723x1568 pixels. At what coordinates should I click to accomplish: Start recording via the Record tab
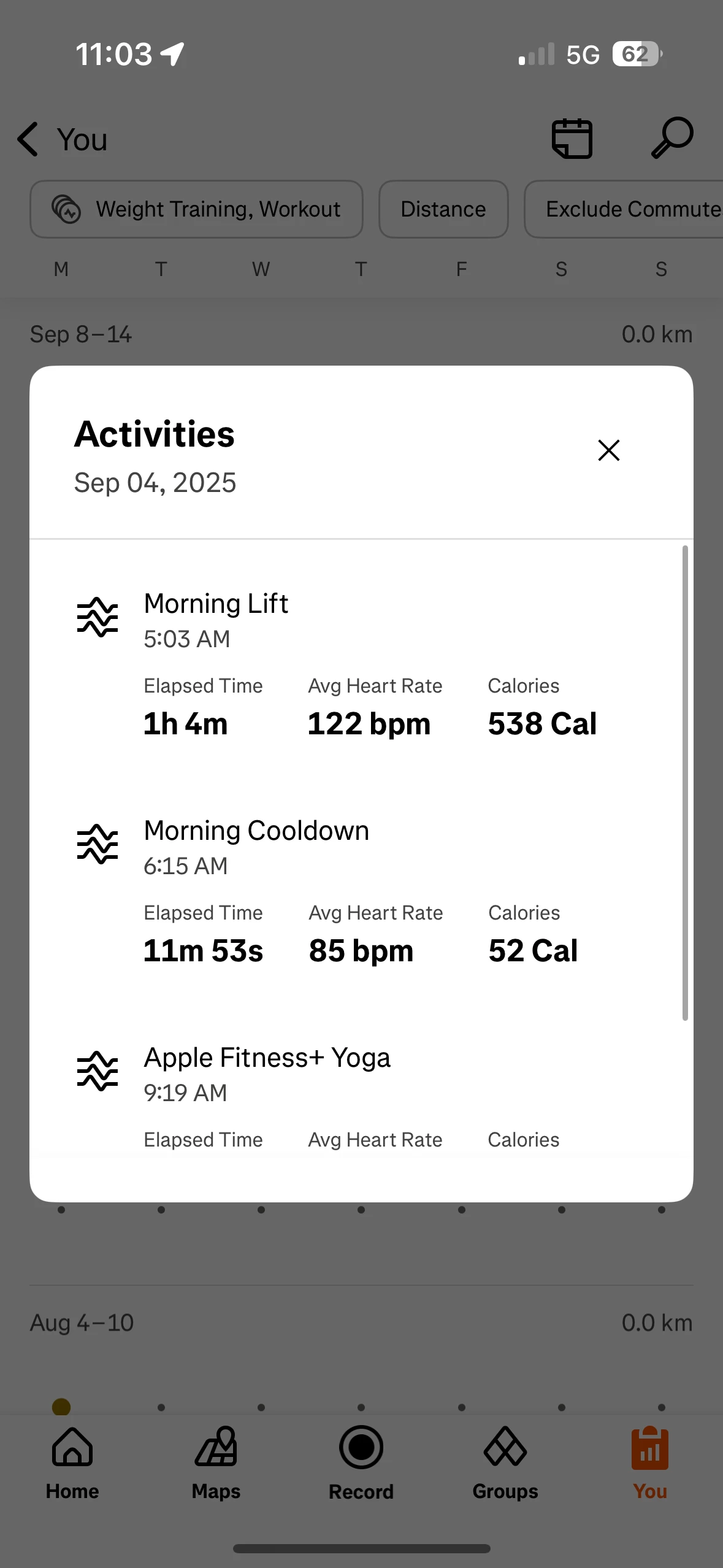pyautogui.click(x=361, y=1463)
